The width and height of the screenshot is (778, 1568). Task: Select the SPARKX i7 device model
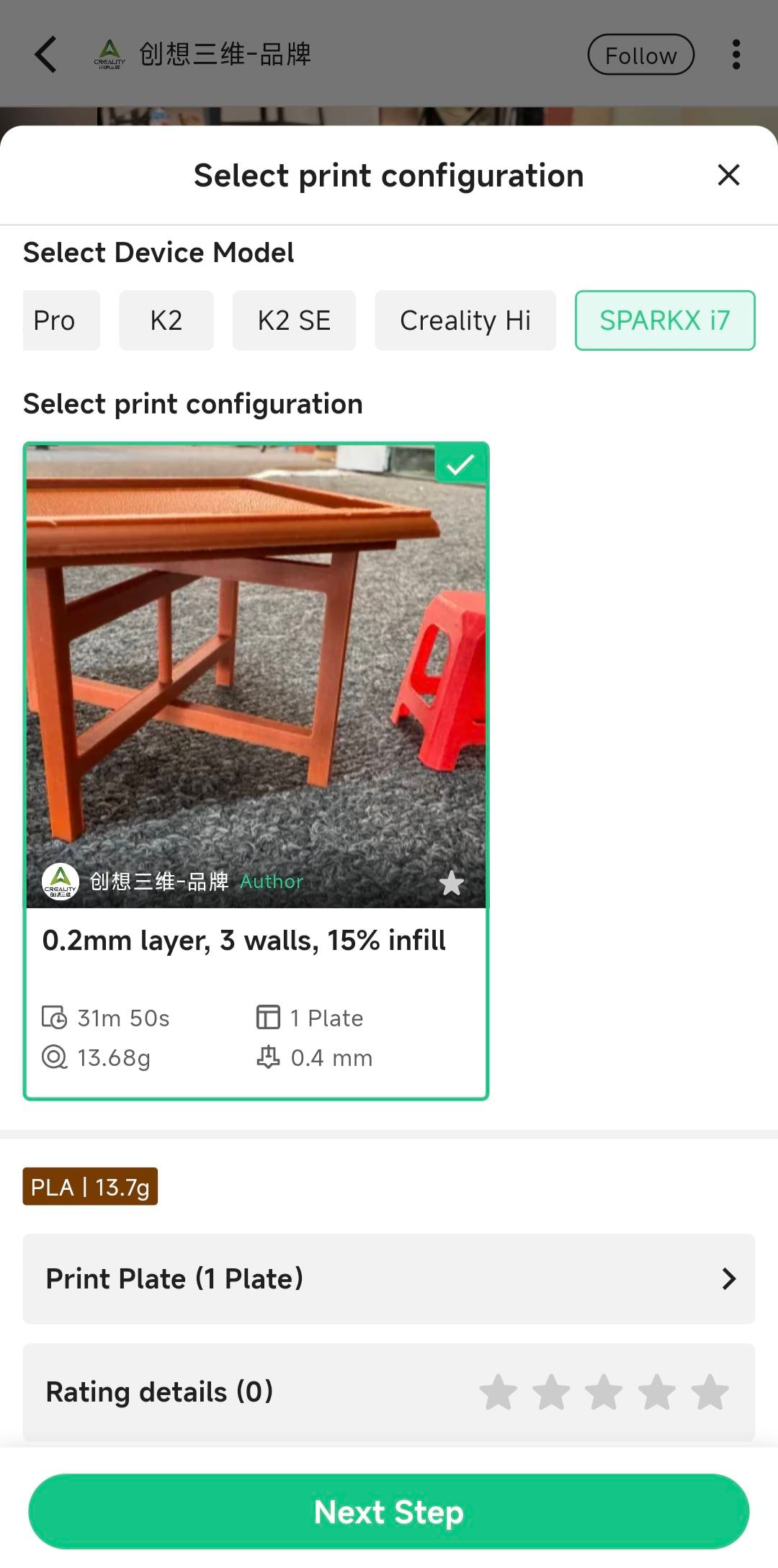[x=664, y=321]
